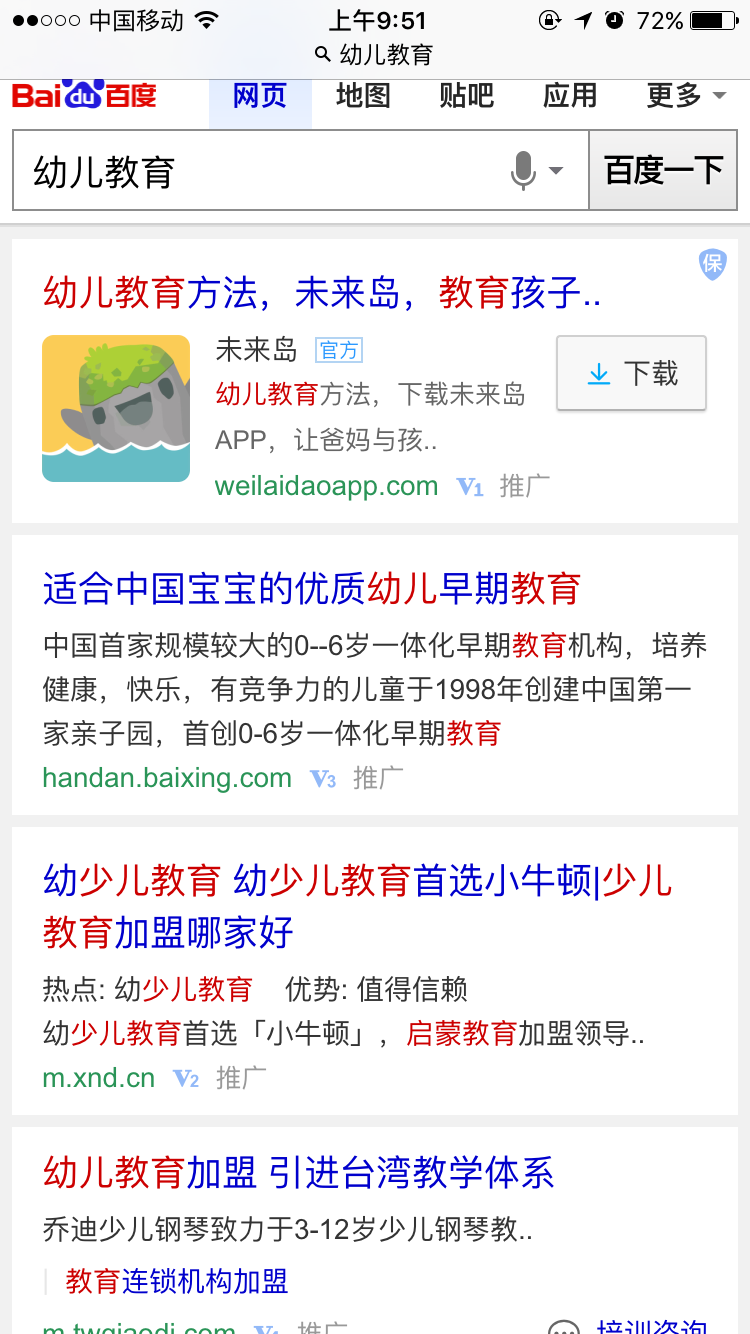This screenshot has width=750, height=1334.
Task: Open result 幼儿教育加盟 引进台湾教学体系
Action: (x=298, y=1172)
